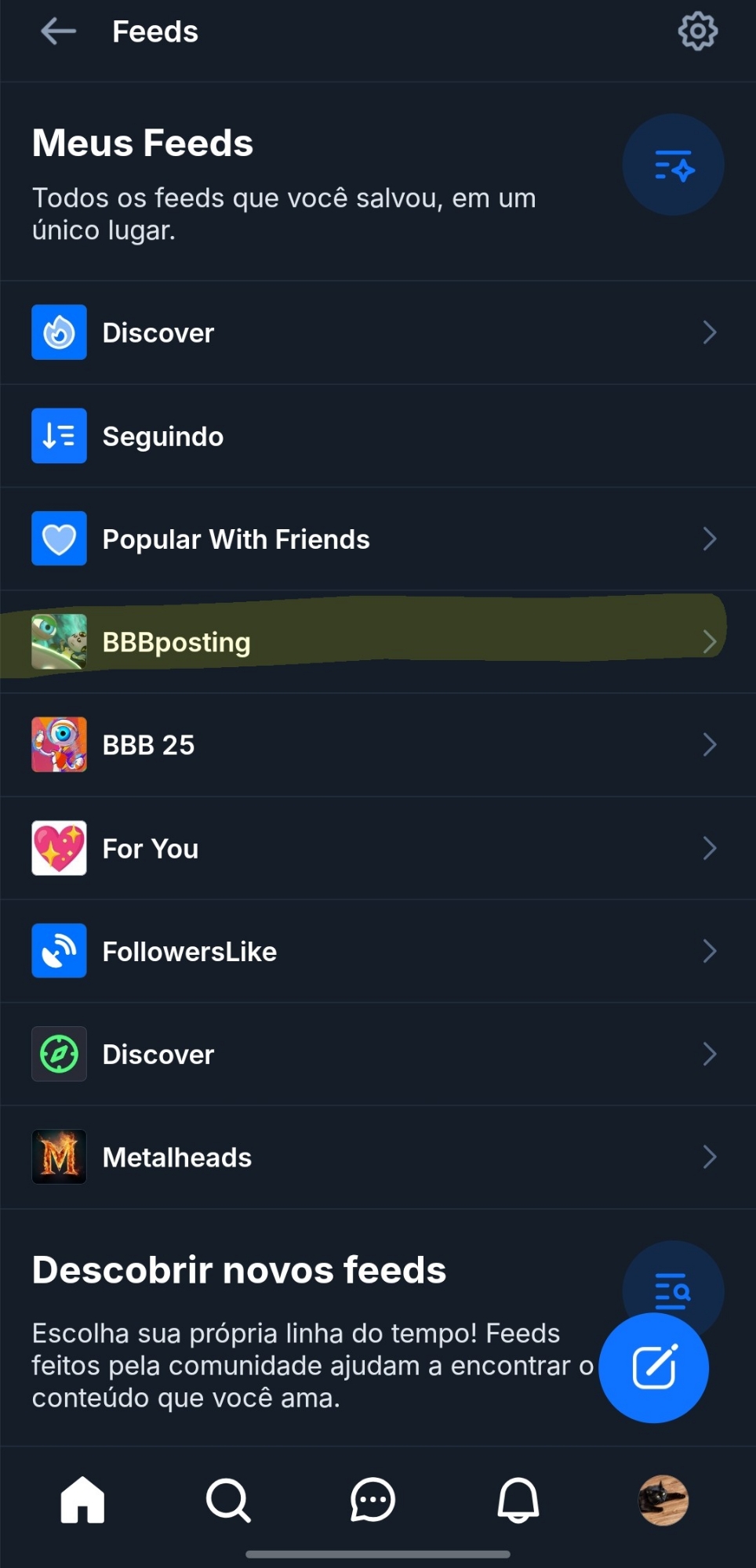
Task: Go back using the arrow beside Feeds
Action: tap(59, 32)
